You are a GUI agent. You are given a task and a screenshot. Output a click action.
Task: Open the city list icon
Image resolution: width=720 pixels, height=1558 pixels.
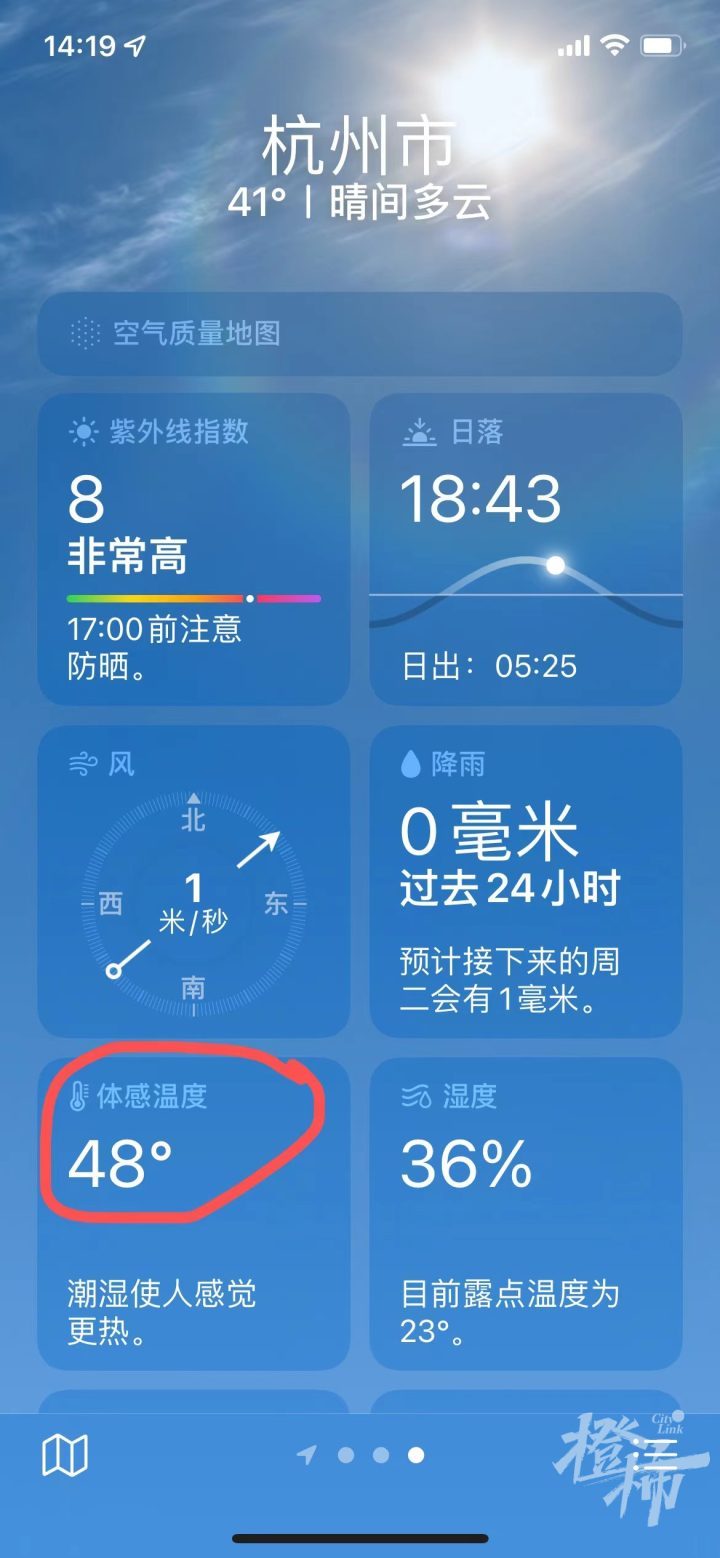tap(659, 1455)
